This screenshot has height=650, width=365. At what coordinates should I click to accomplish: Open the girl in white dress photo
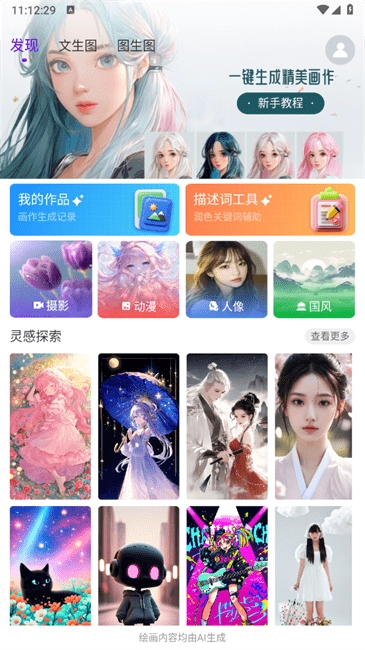pyautogui.click(x=314, y=566)
